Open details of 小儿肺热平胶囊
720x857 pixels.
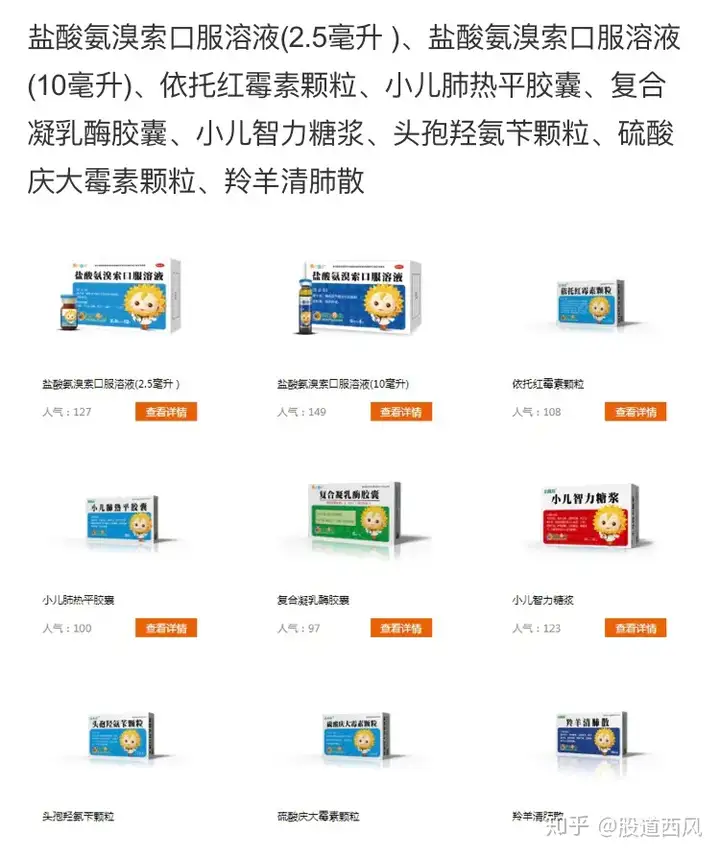(166, 628)
